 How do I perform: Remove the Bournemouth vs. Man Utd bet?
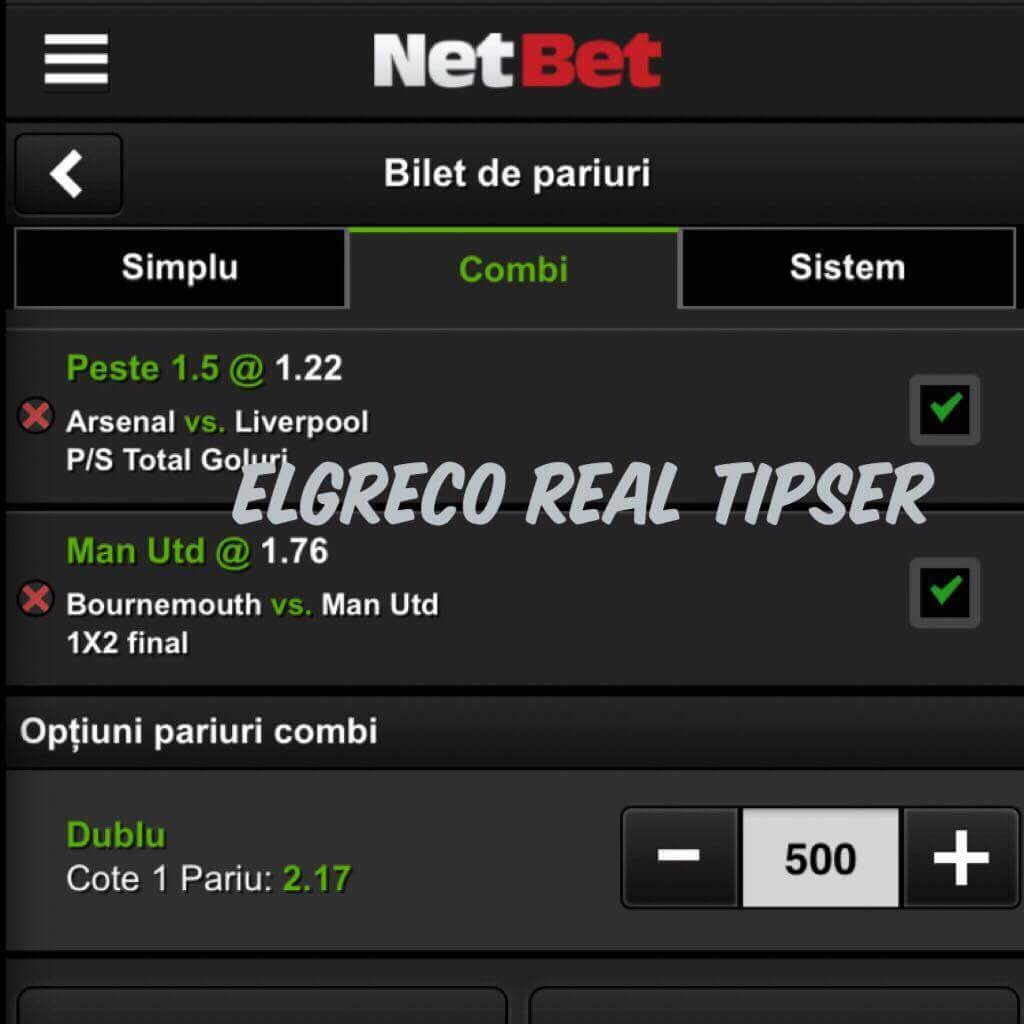tap(36, 598)
